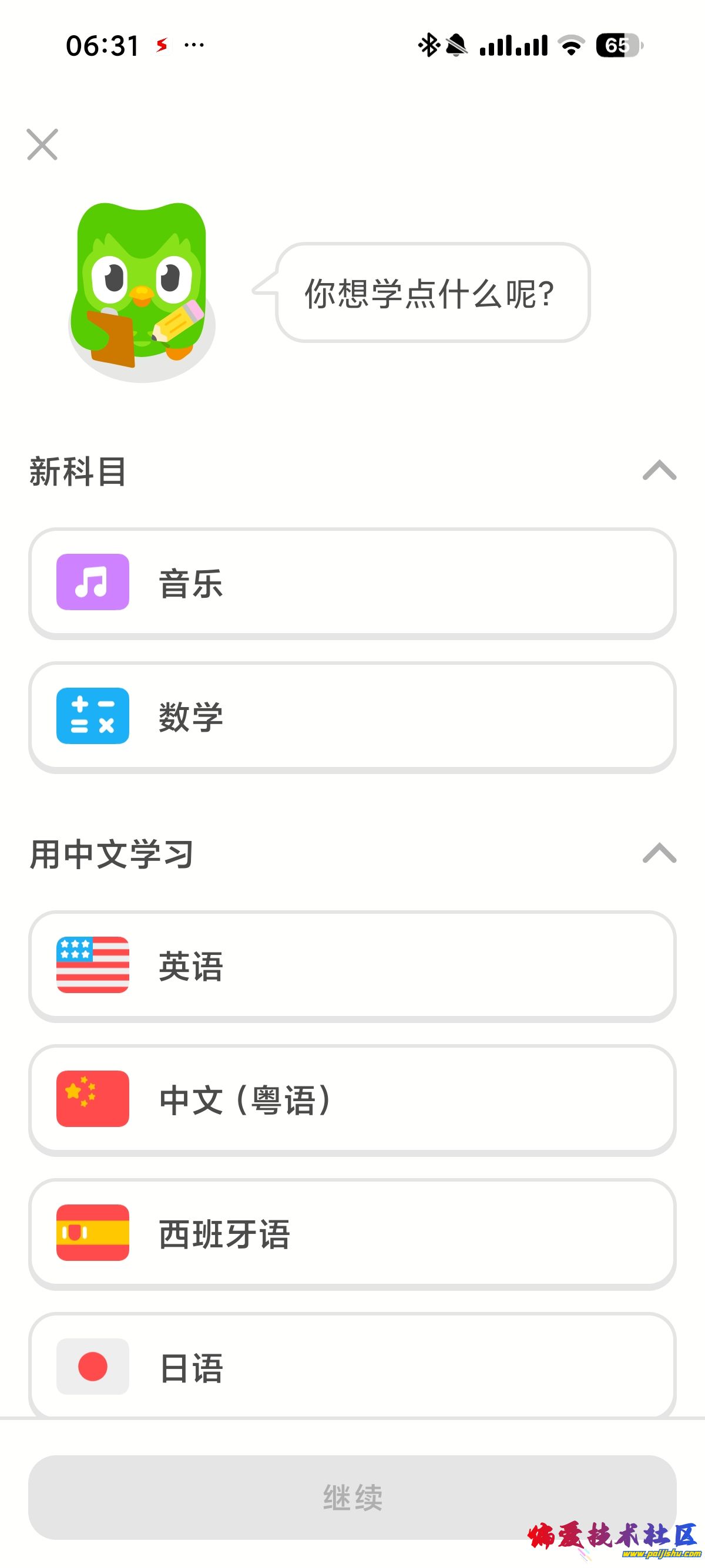Select the 中文（粤语）course

352,1099
